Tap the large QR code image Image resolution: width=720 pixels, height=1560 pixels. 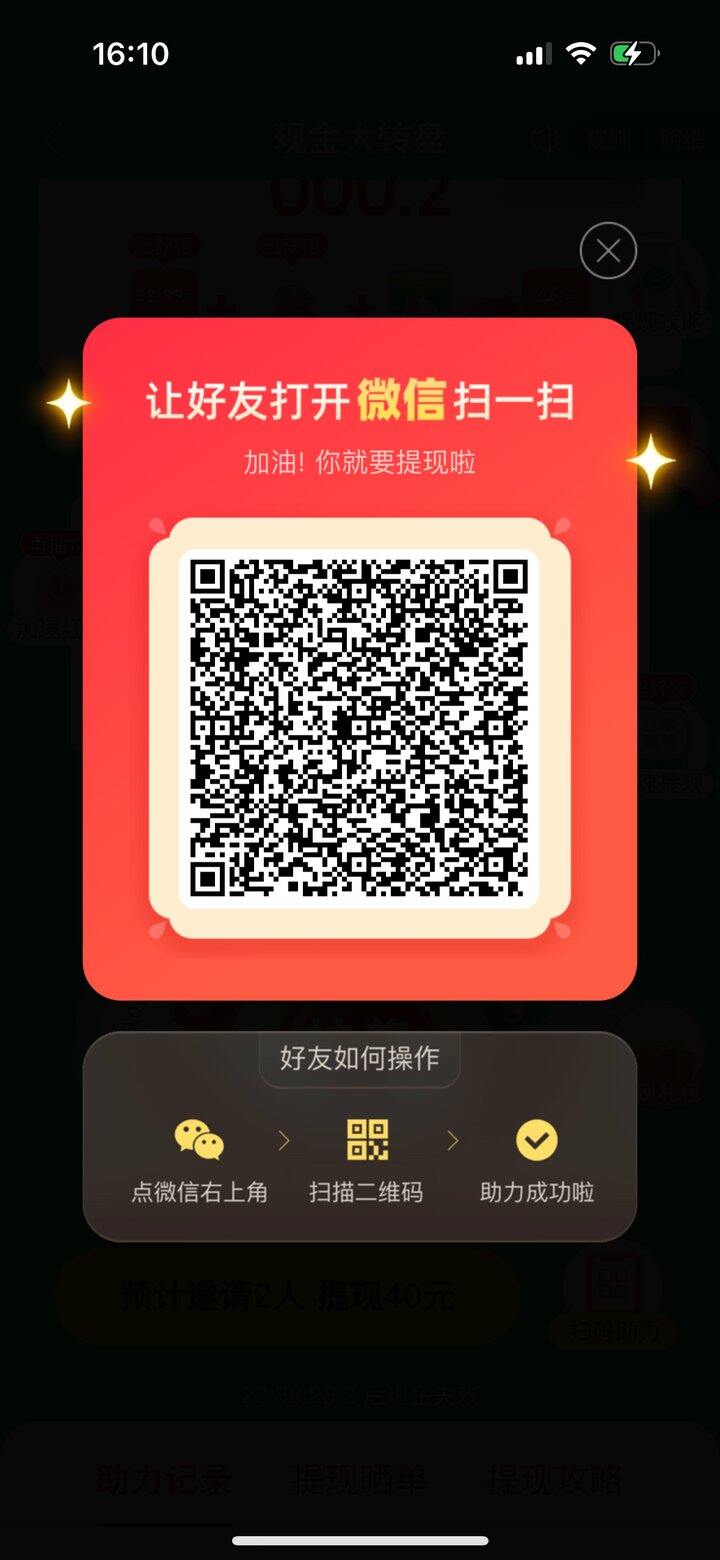point(360,730)
